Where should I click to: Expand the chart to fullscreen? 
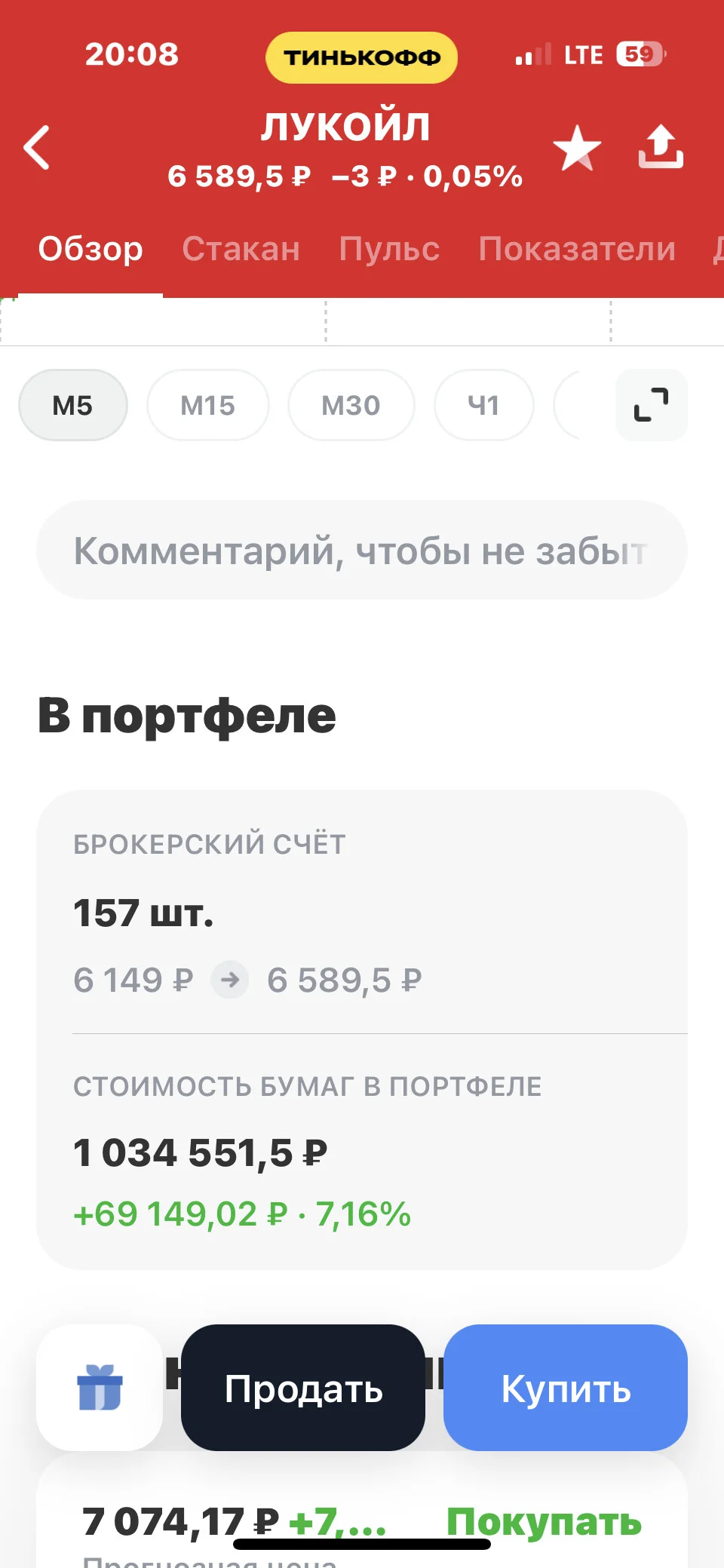(652, 405)
